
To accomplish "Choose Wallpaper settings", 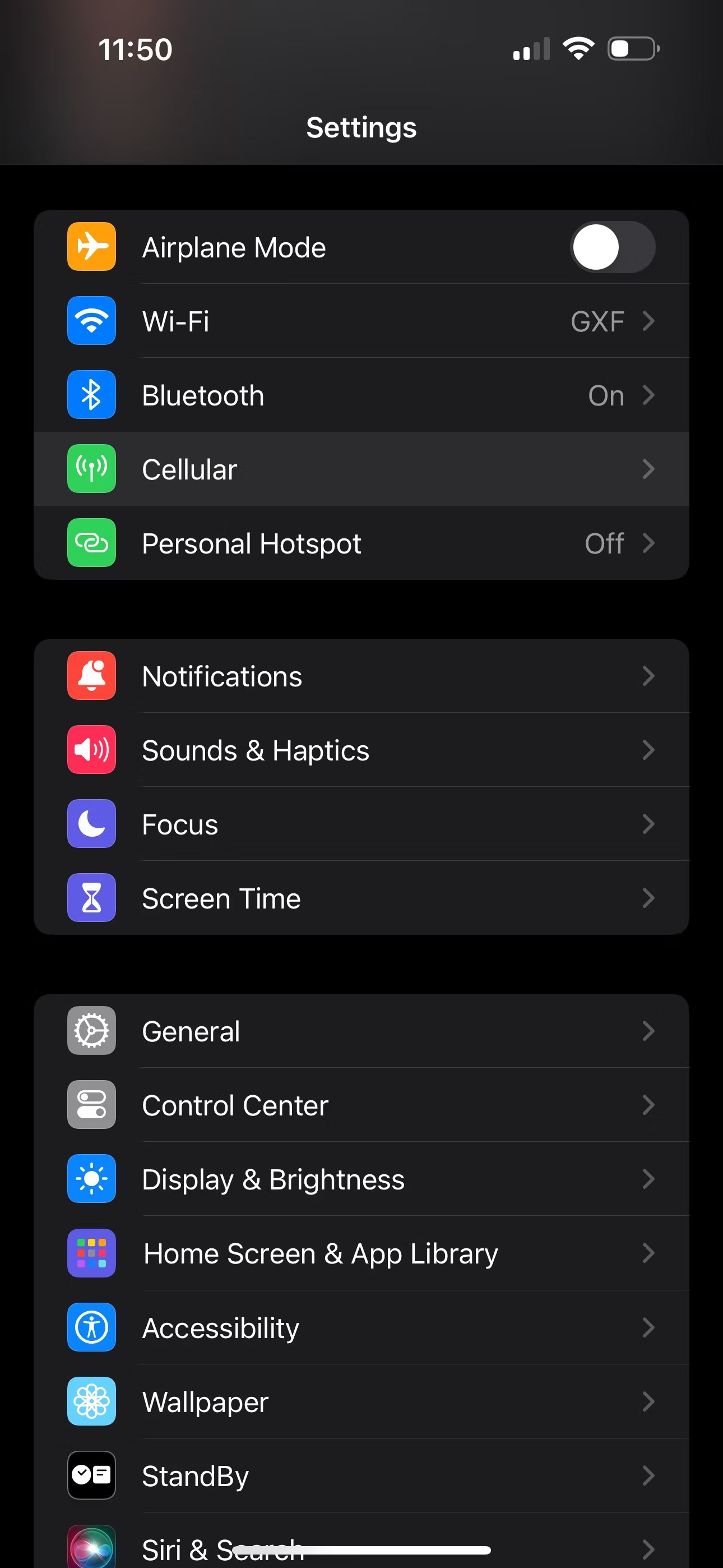I will coord(361,1402).
